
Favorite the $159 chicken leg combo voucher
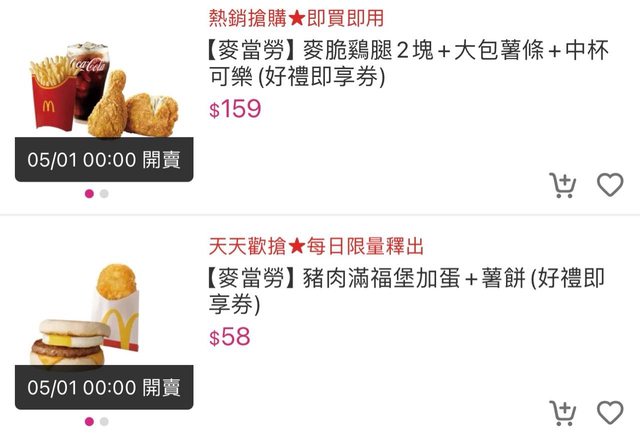(610, 185)
